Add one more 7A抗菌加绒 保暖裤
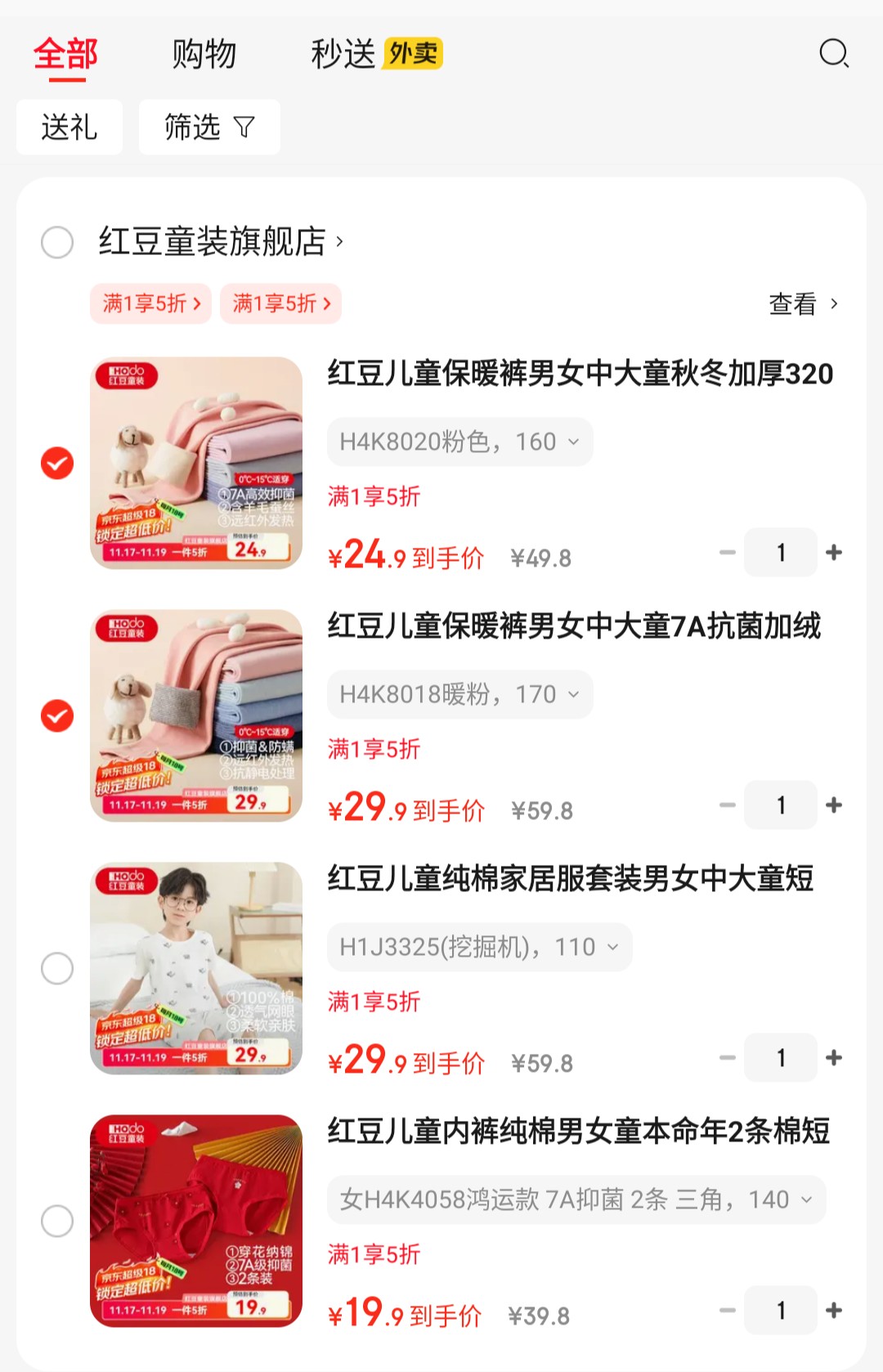The width and height of the screenshot is (883, 1372). point(834,805)
